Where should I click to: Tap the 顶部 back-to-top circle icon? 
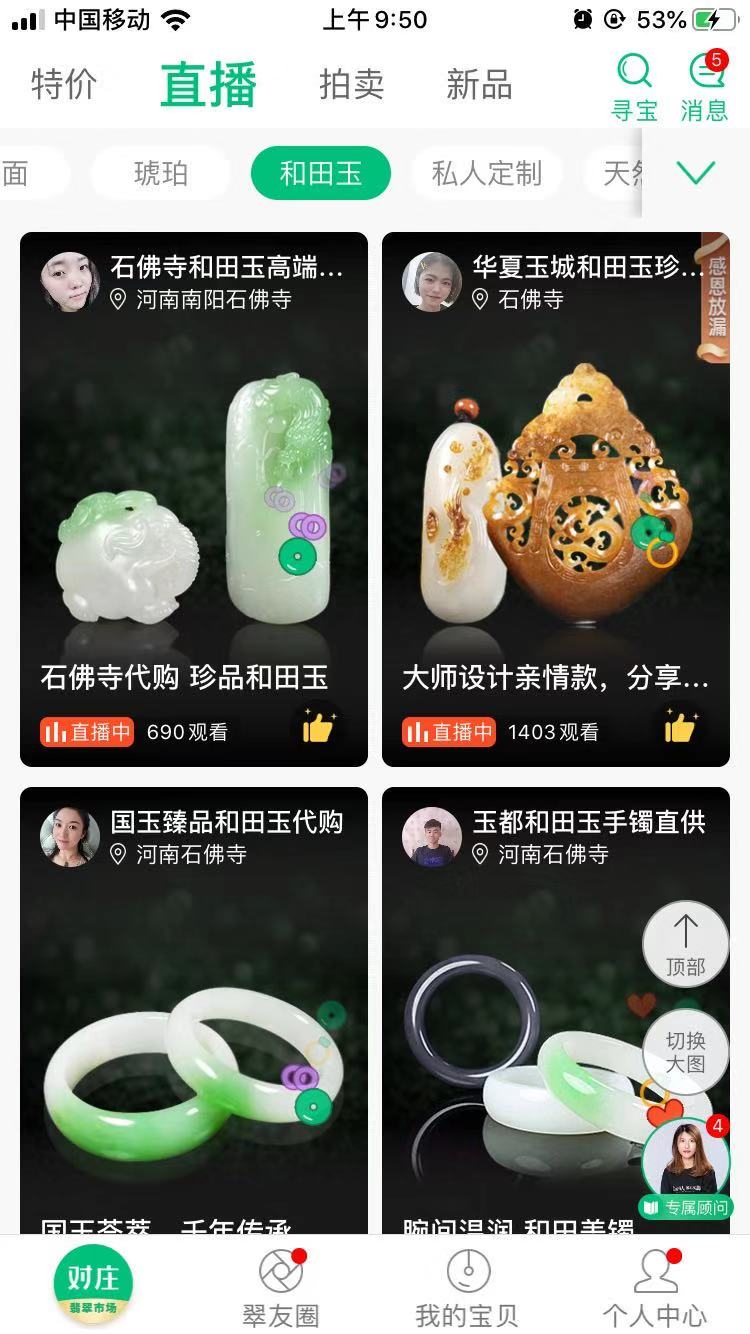685,942
